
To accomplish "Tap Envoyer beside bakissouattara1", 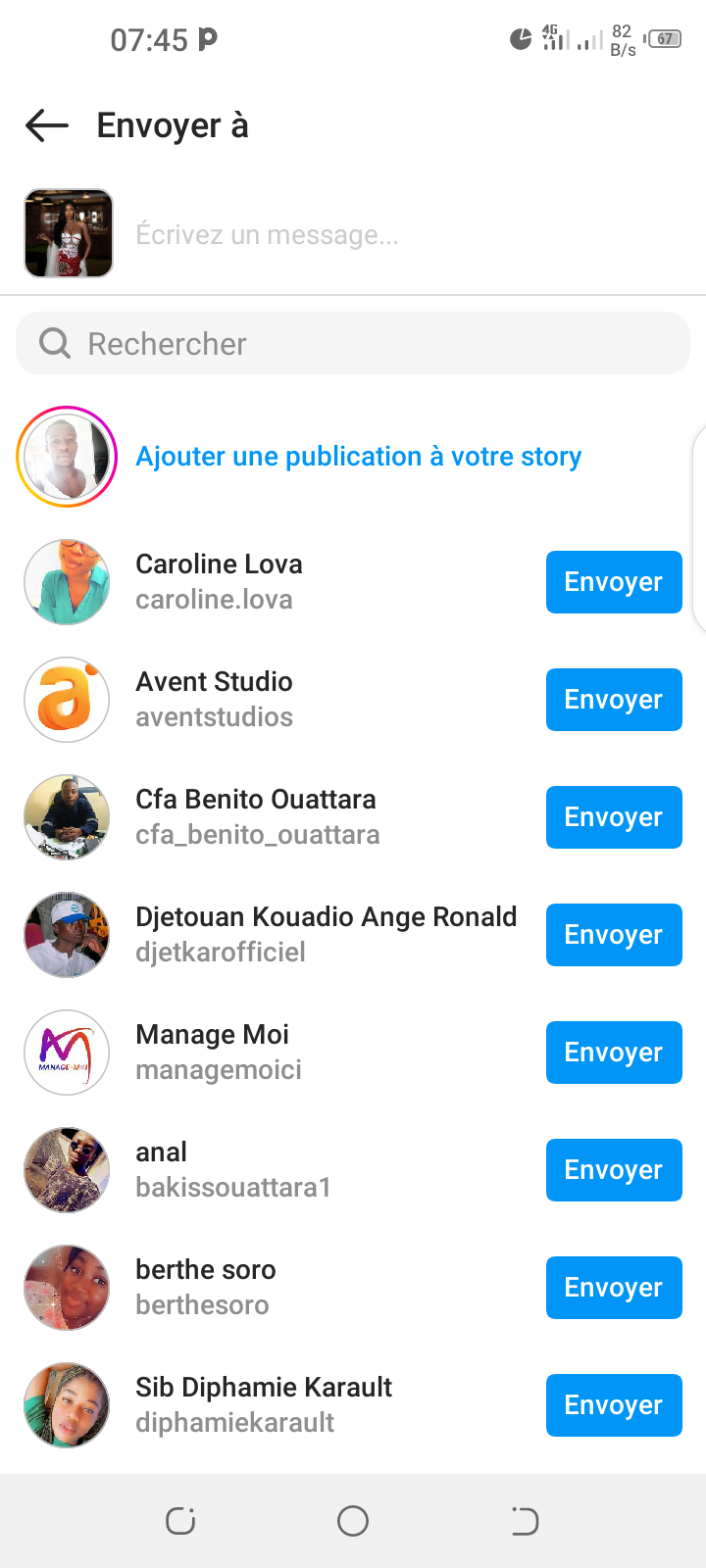I will tap(614, 1170).
